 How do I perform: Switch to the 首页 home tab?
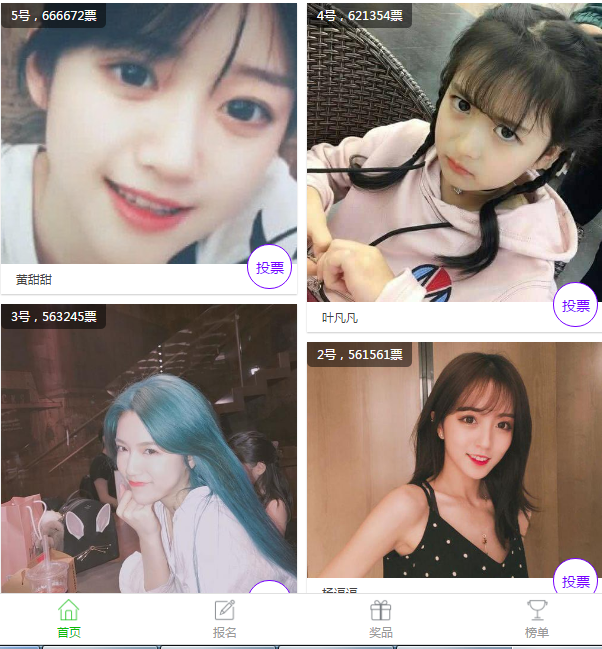tap(69, 619)
